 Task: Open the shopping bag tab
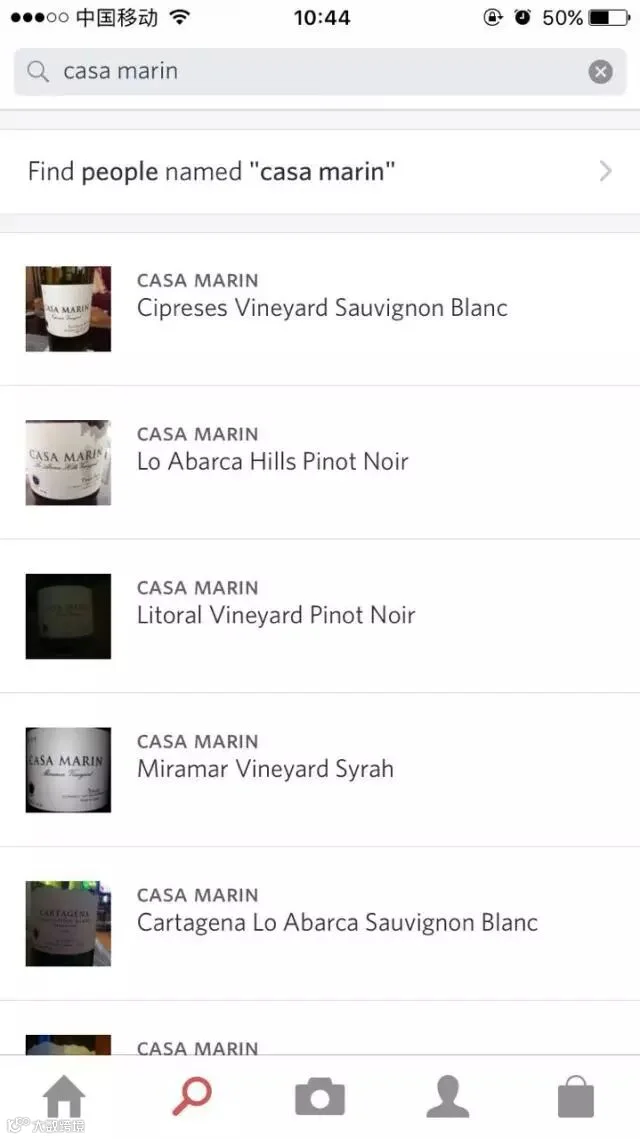pyautogui.click(x=575, y=1097)
